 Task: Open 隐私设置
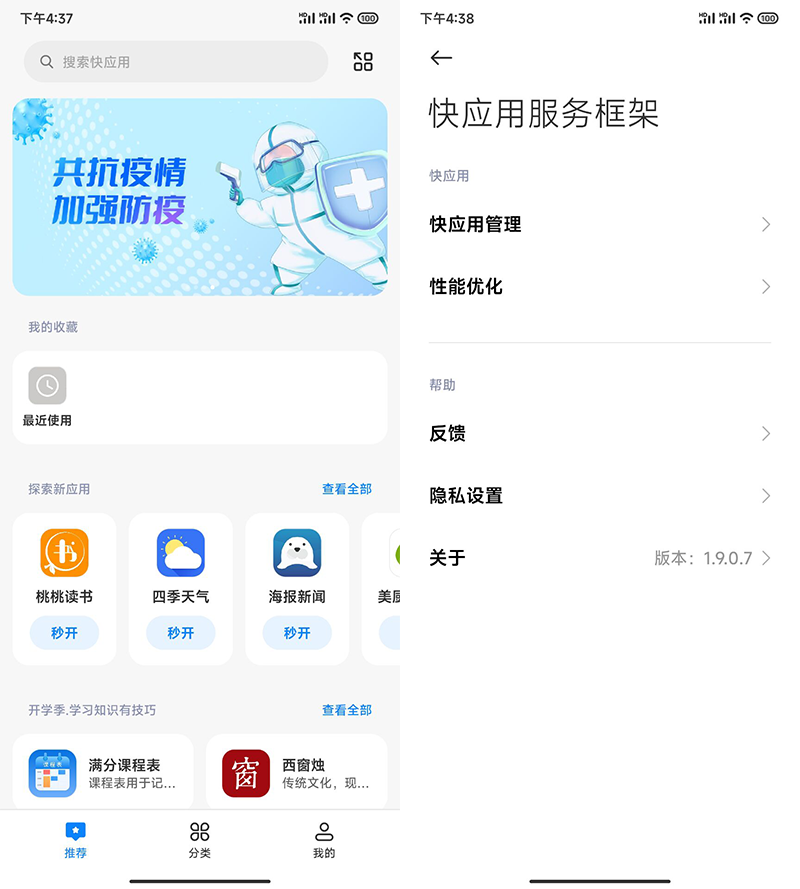[600, 496]
